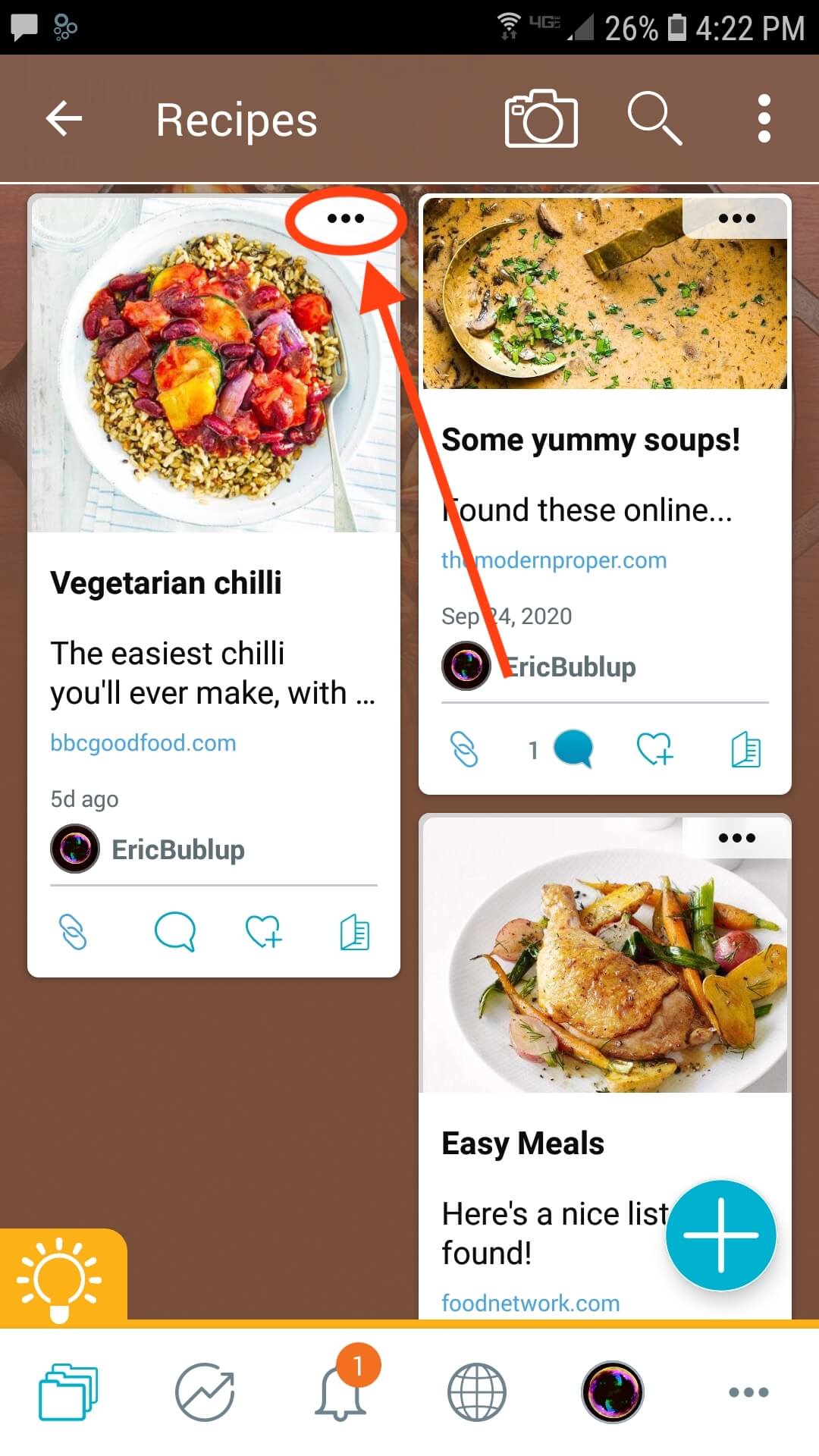Viewport: 819px width, 1456px height.
Task: Open the Some yummy soups card
Action: (590, 441)
